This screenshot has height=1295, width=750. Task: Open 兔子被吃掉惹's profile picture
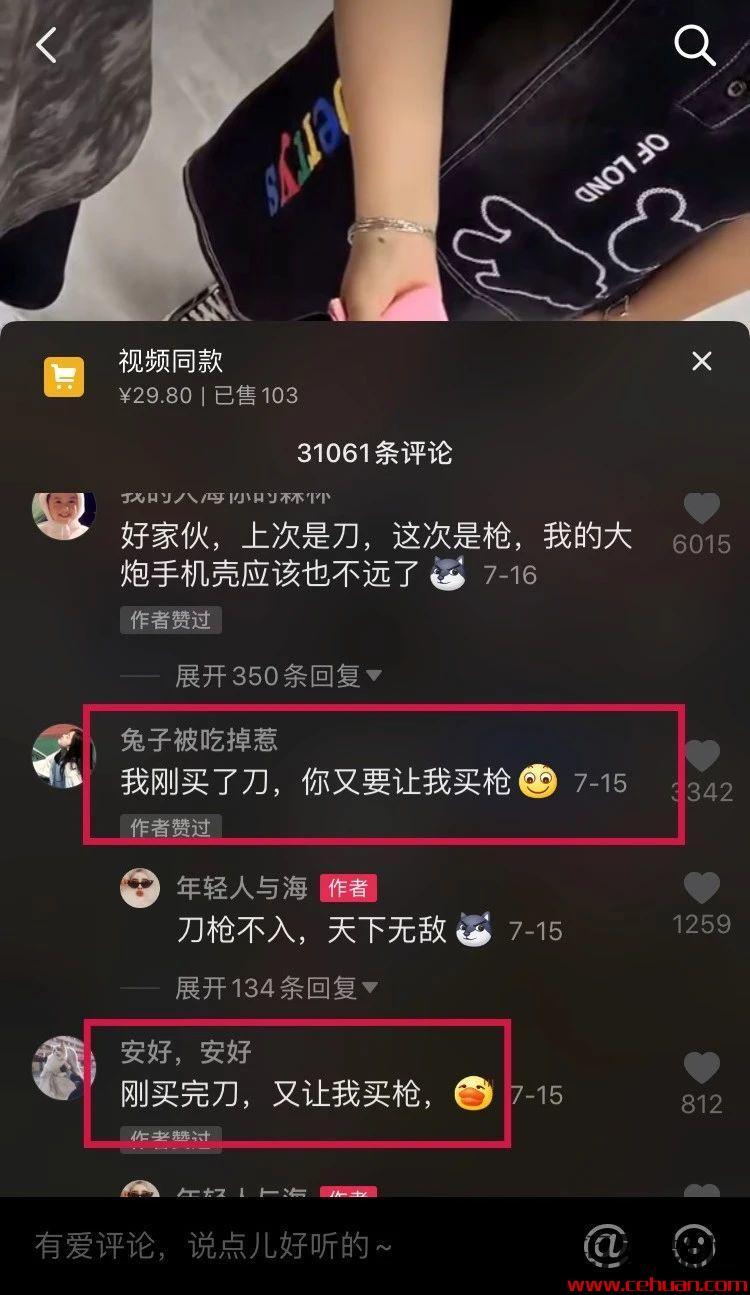coord(63,756)
